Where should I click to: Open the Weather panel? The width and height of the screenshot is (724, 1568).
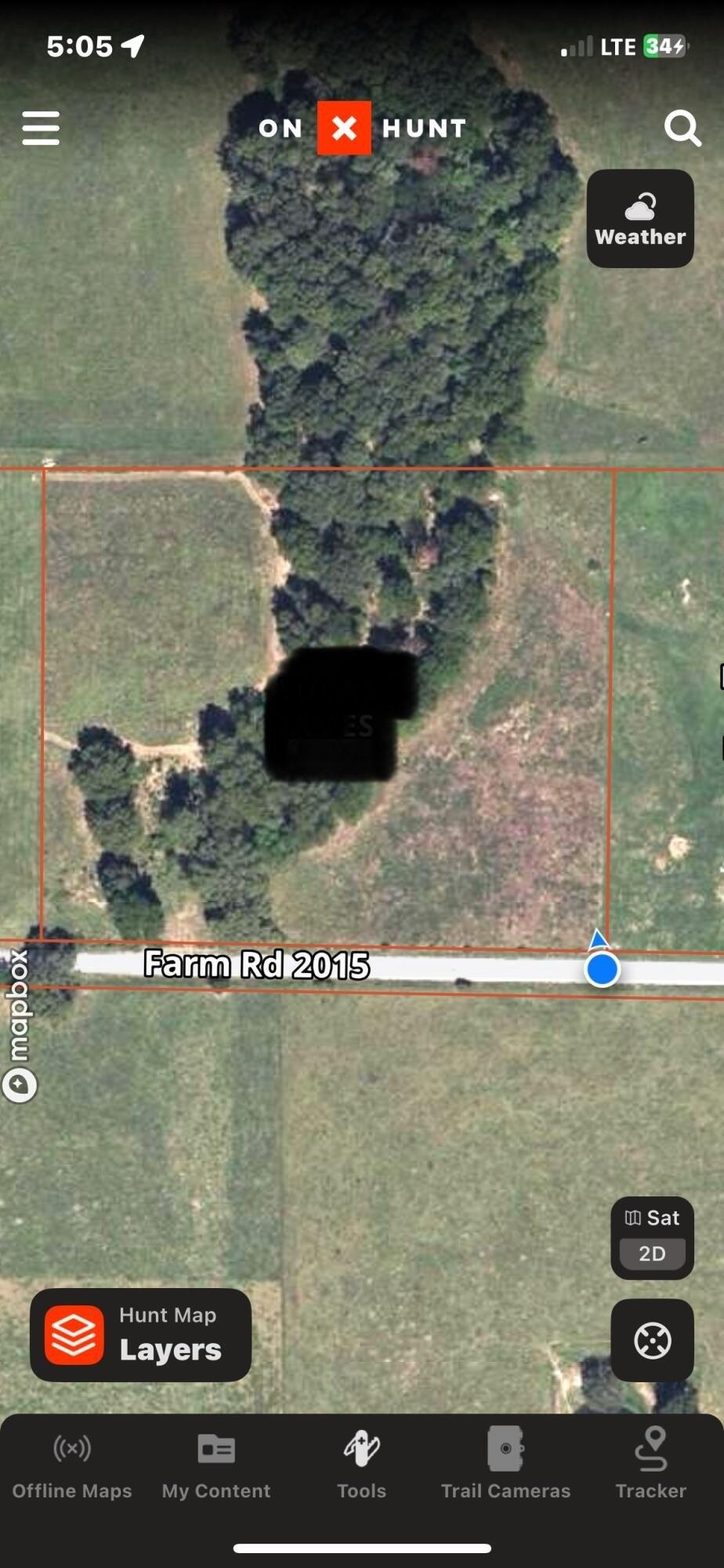click(640, 219)
